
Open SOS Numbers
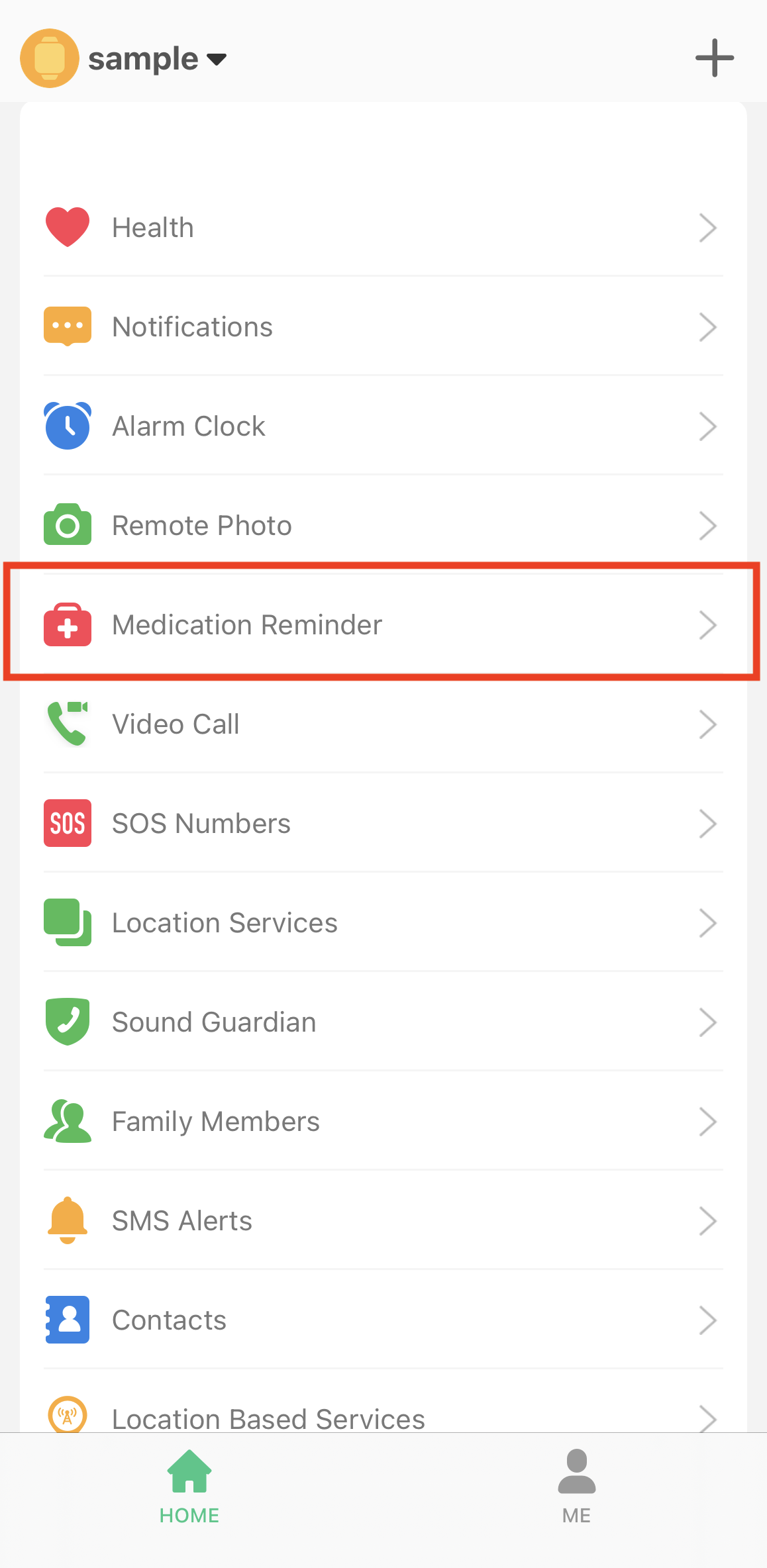point(383,824)
